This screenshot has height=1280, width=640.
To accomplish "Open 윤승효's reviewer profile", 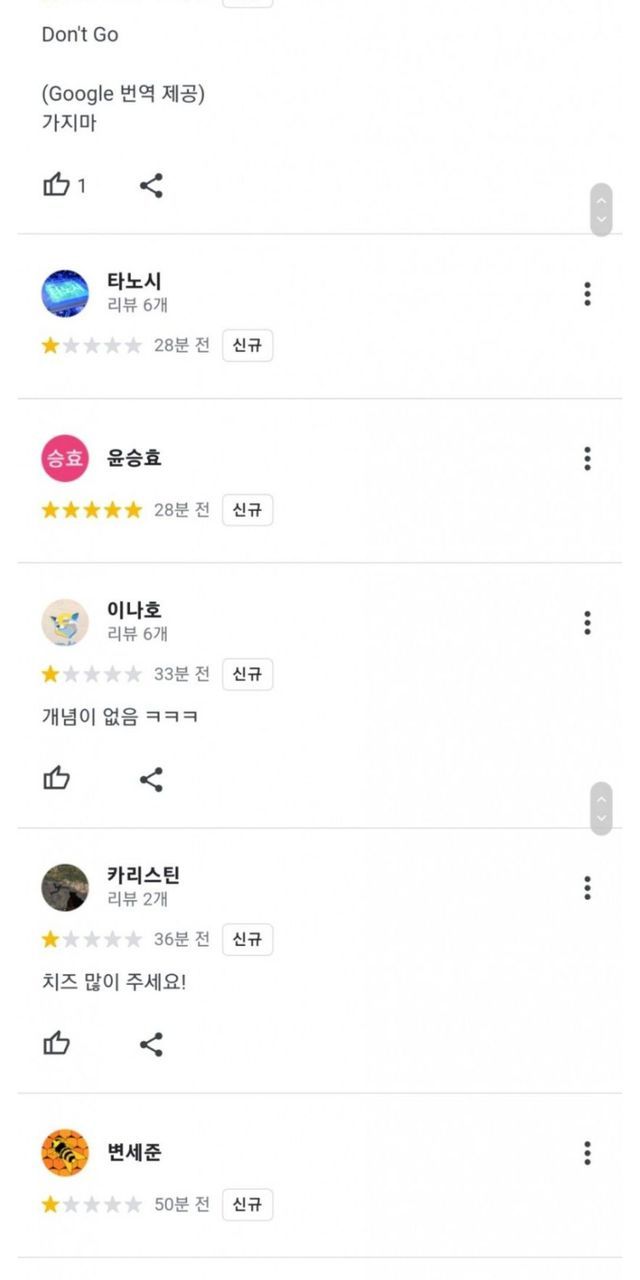I will (x=65, y=459).
